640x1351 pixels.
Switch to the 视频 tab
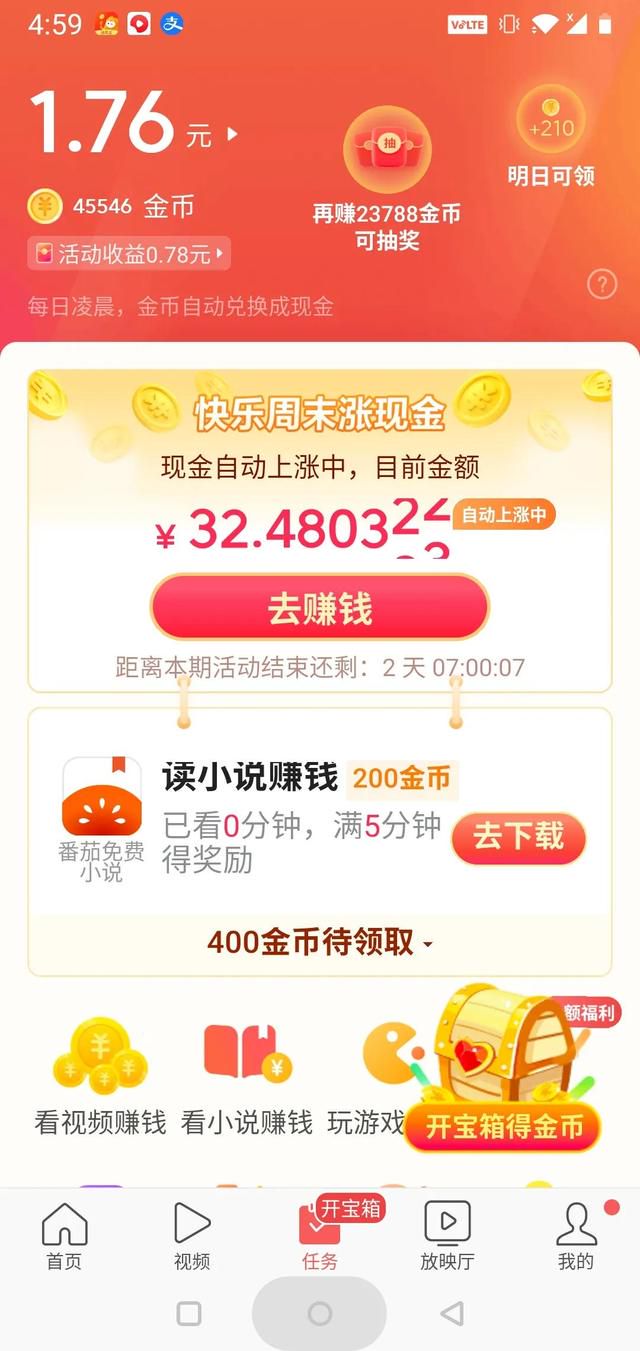(x=192, y=1236)
